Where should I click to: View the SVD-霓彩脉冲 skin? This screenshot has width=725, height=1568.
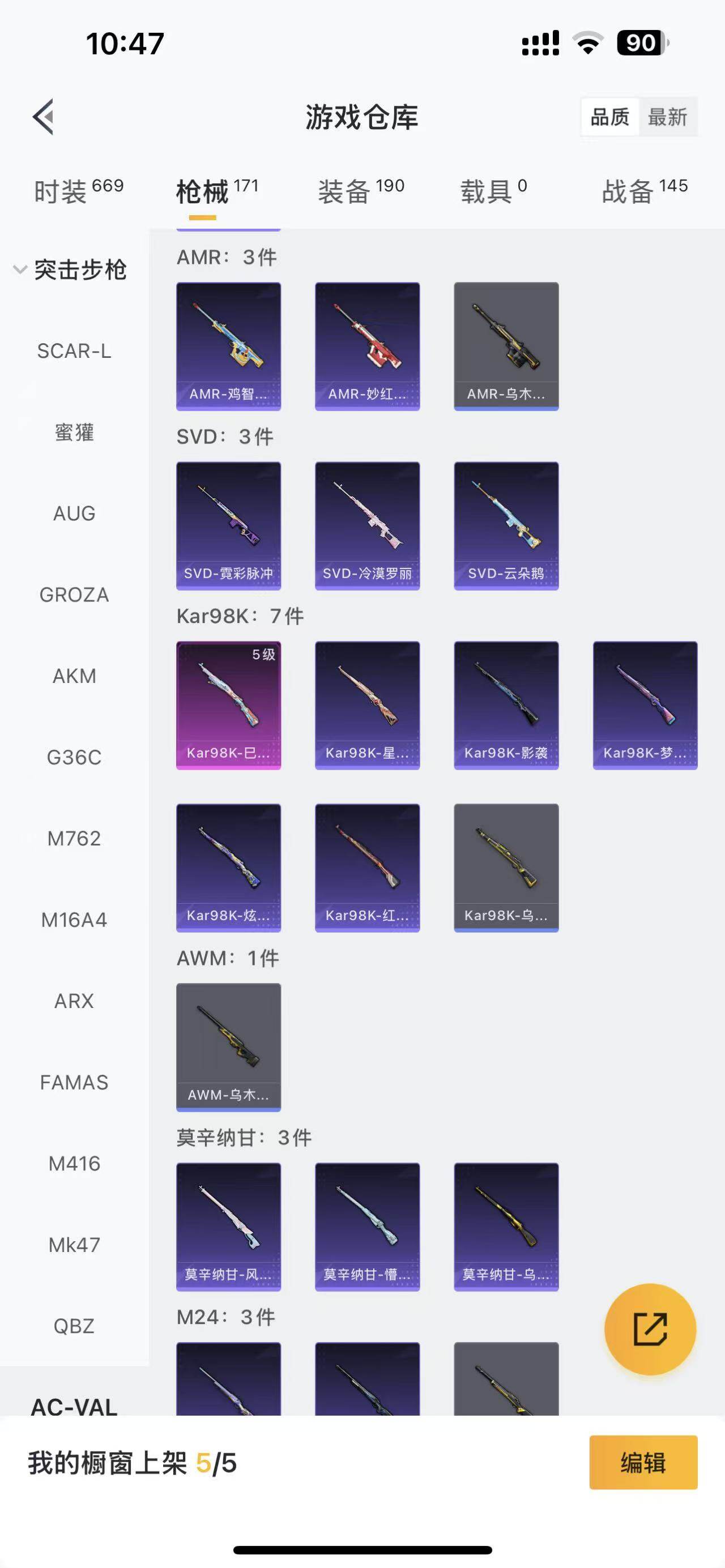[x=228, y=525]
